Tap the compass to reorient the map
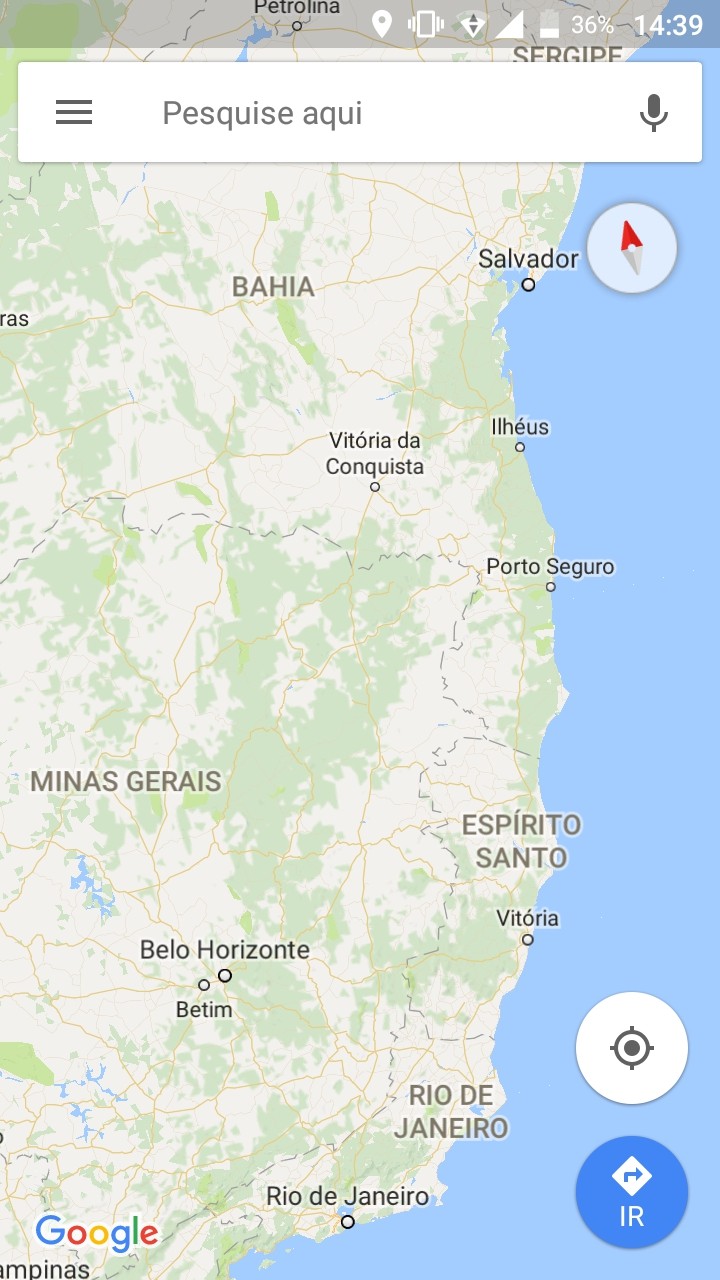 [x=632, y=248]
